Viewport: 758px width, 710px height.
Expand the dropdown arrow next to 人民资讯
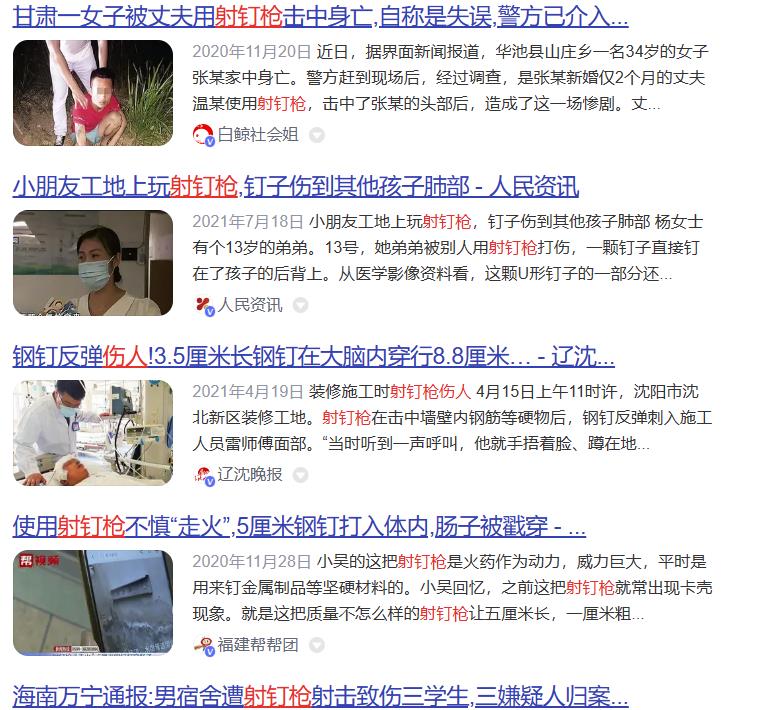(x=300, y=305)
